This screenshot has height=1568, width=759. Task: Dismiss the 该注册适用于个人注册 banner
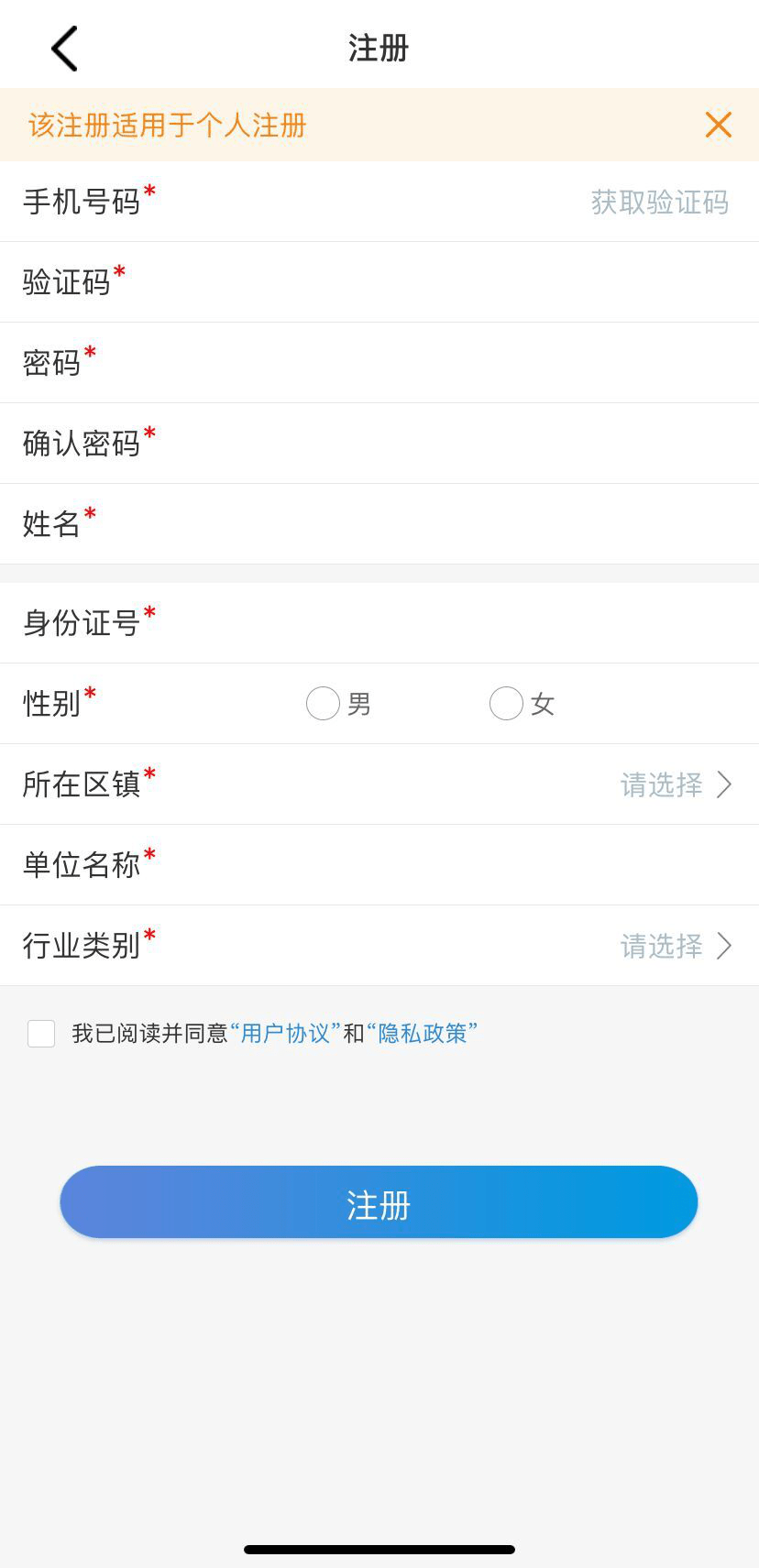point(718,125)
